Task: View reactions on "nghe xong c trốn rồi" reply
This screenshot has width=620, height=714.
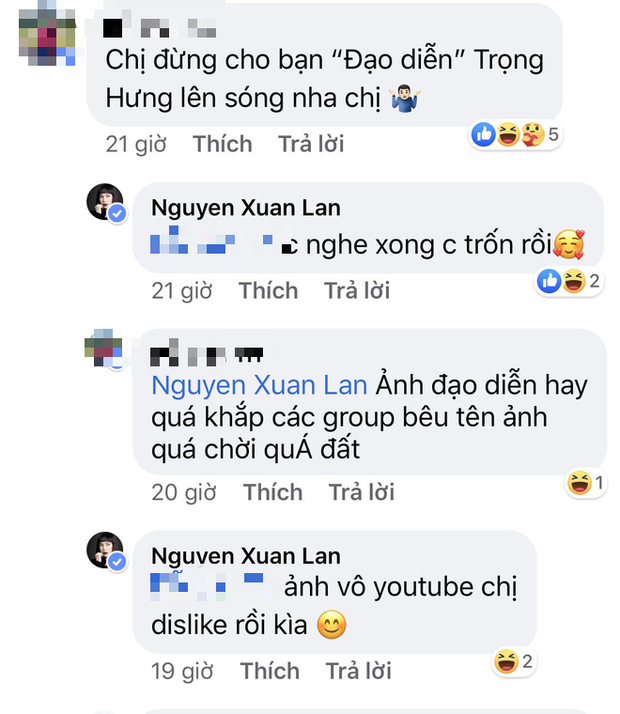Action: (x=568, y=282)
